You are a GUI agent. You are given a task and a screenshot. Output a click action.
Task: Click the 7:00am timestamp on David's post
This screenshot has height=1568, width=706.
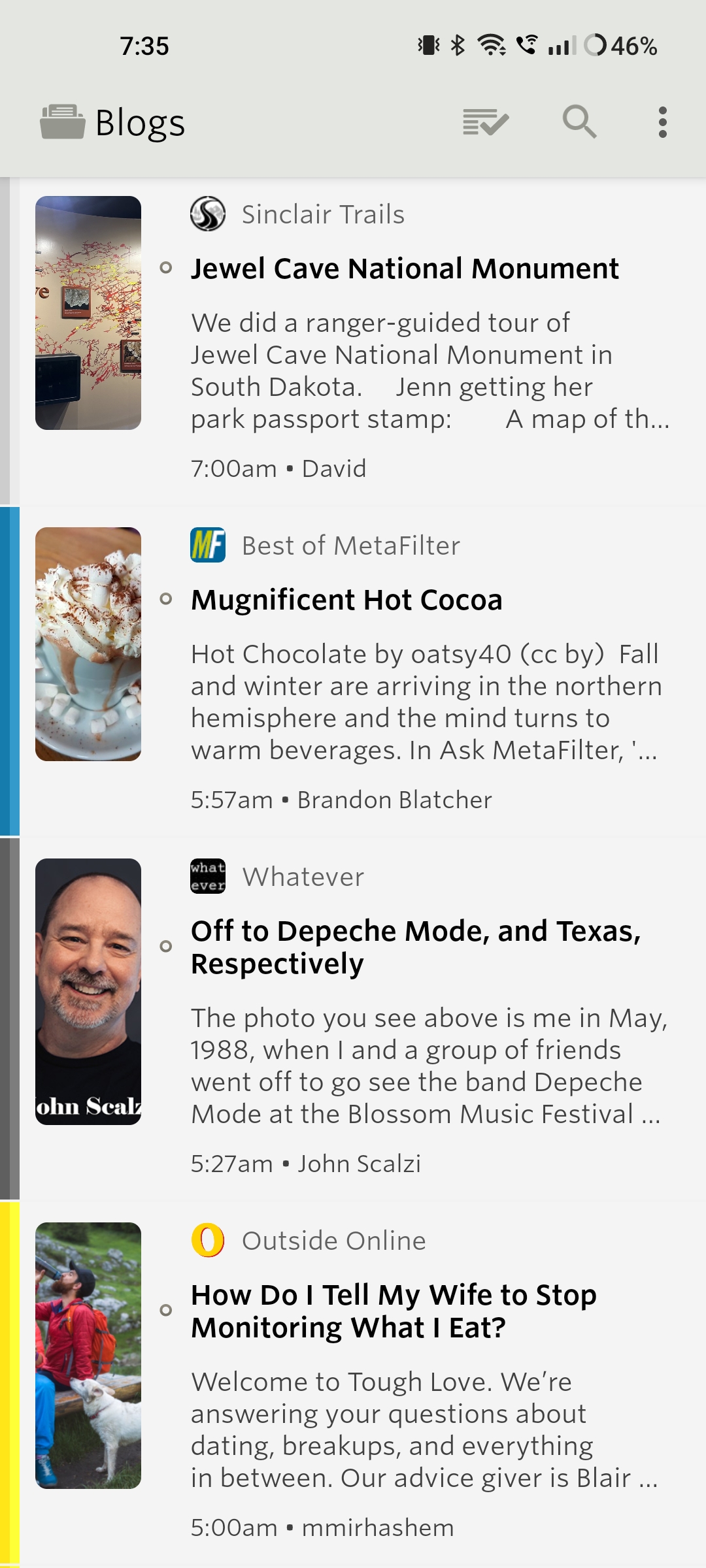click(234, 468)
